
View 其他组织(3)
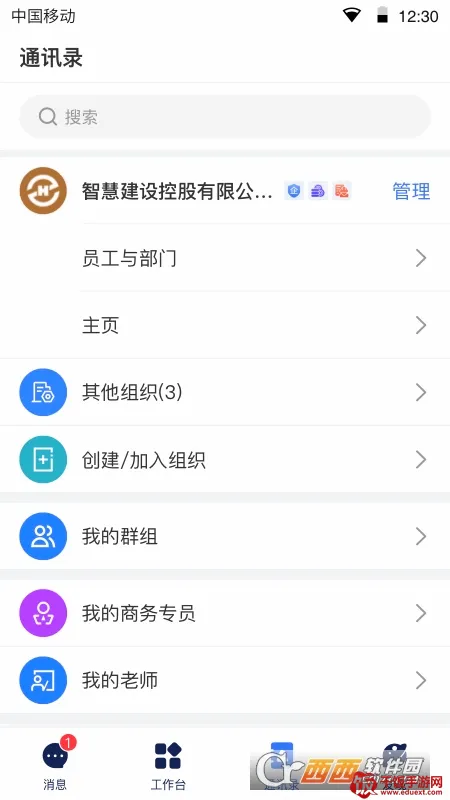coord(225,392)
